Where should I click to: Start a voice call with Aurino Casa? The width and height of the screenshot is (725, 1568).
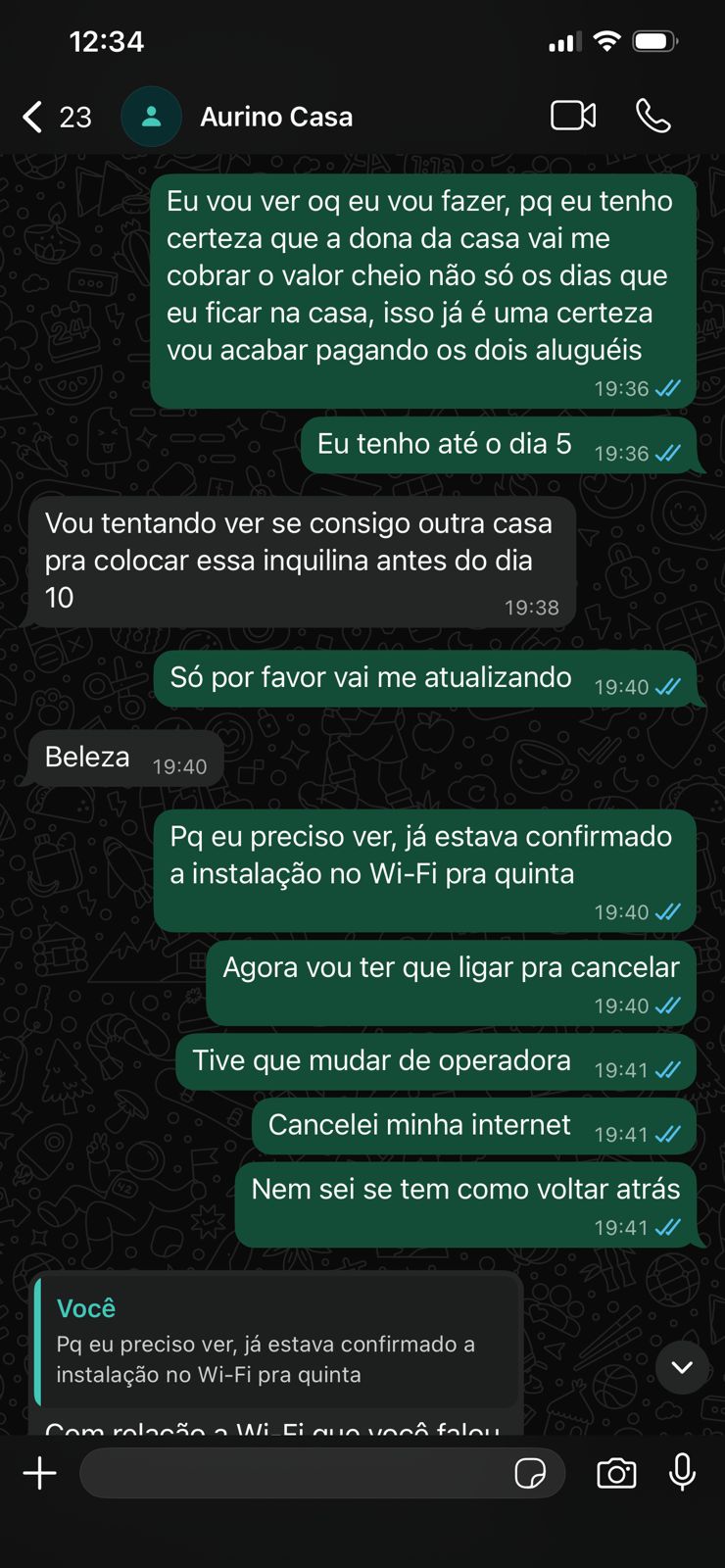coord(652,116)
